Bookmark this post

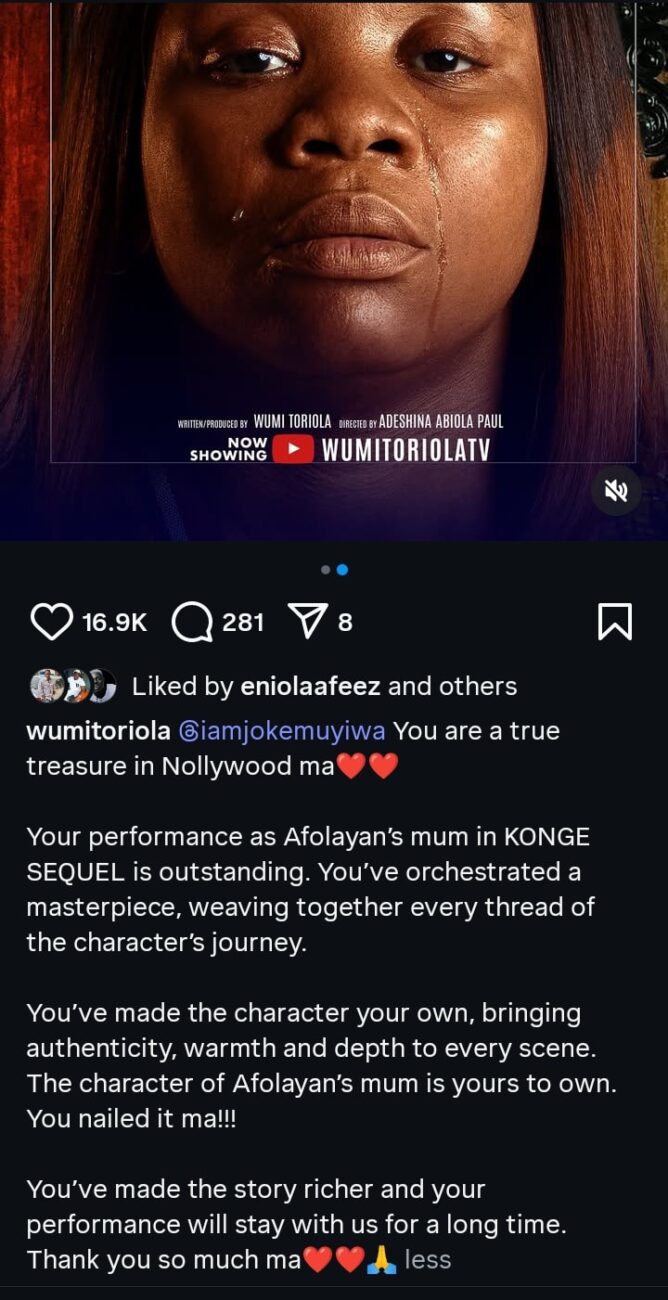[614, 622]
